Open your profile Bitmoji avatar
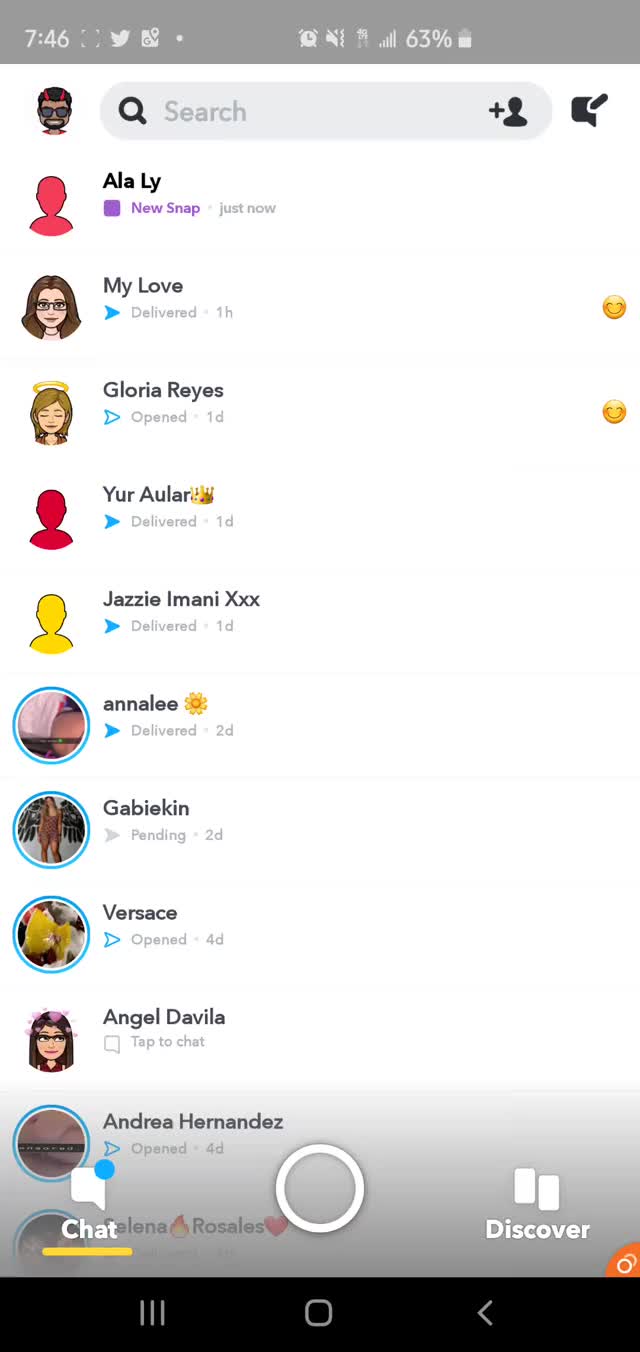 (x=54, y=111)
